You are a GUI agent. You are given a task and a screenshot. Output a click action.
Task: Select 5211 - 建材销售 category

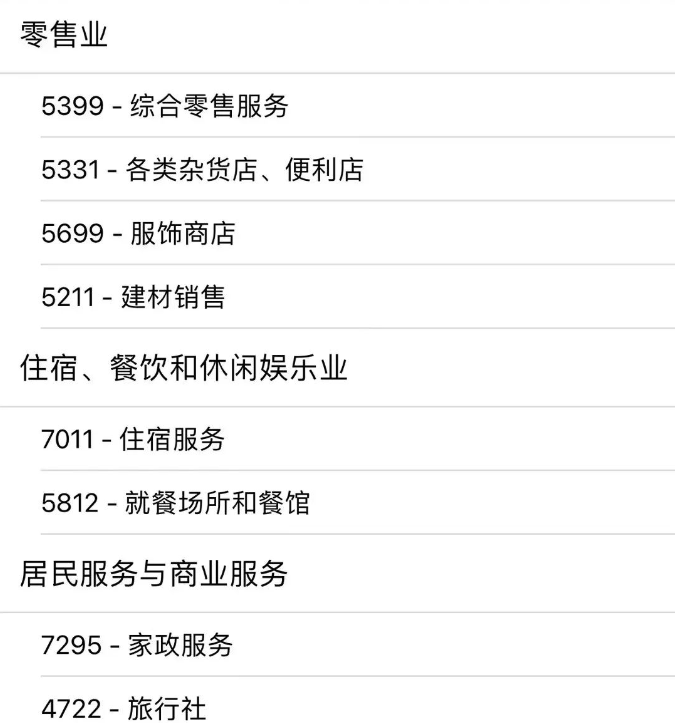coord(133,297)
